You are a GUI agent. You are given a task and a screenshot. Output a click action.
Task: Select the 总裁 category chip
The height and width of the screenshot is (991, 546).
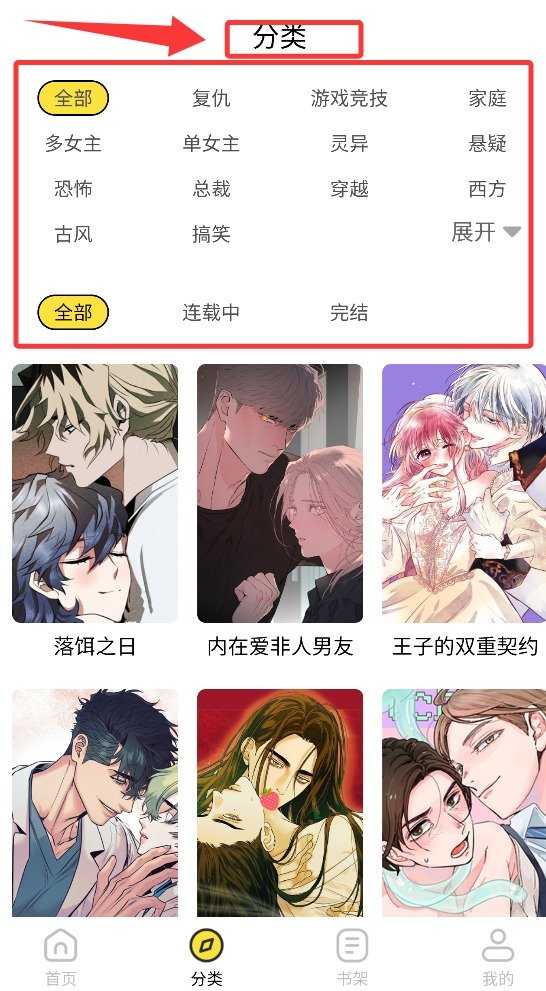click(211, 189)
